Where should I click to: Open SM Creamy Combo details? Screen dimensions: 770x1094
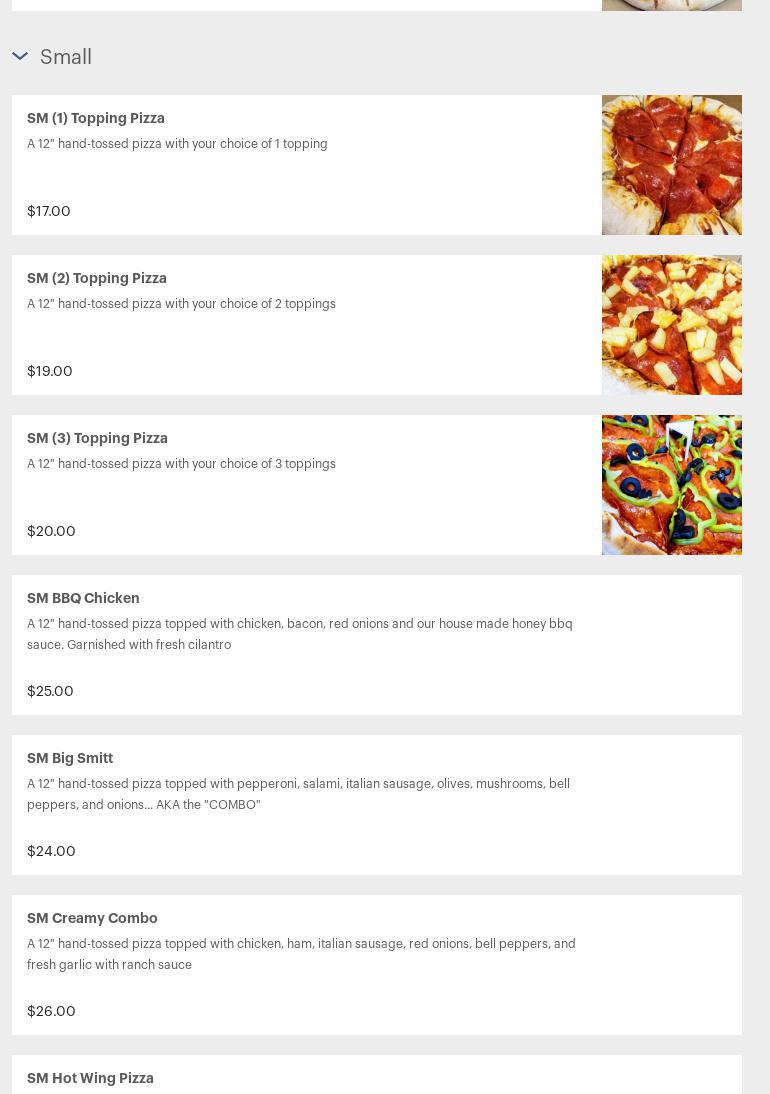(376, 965)
